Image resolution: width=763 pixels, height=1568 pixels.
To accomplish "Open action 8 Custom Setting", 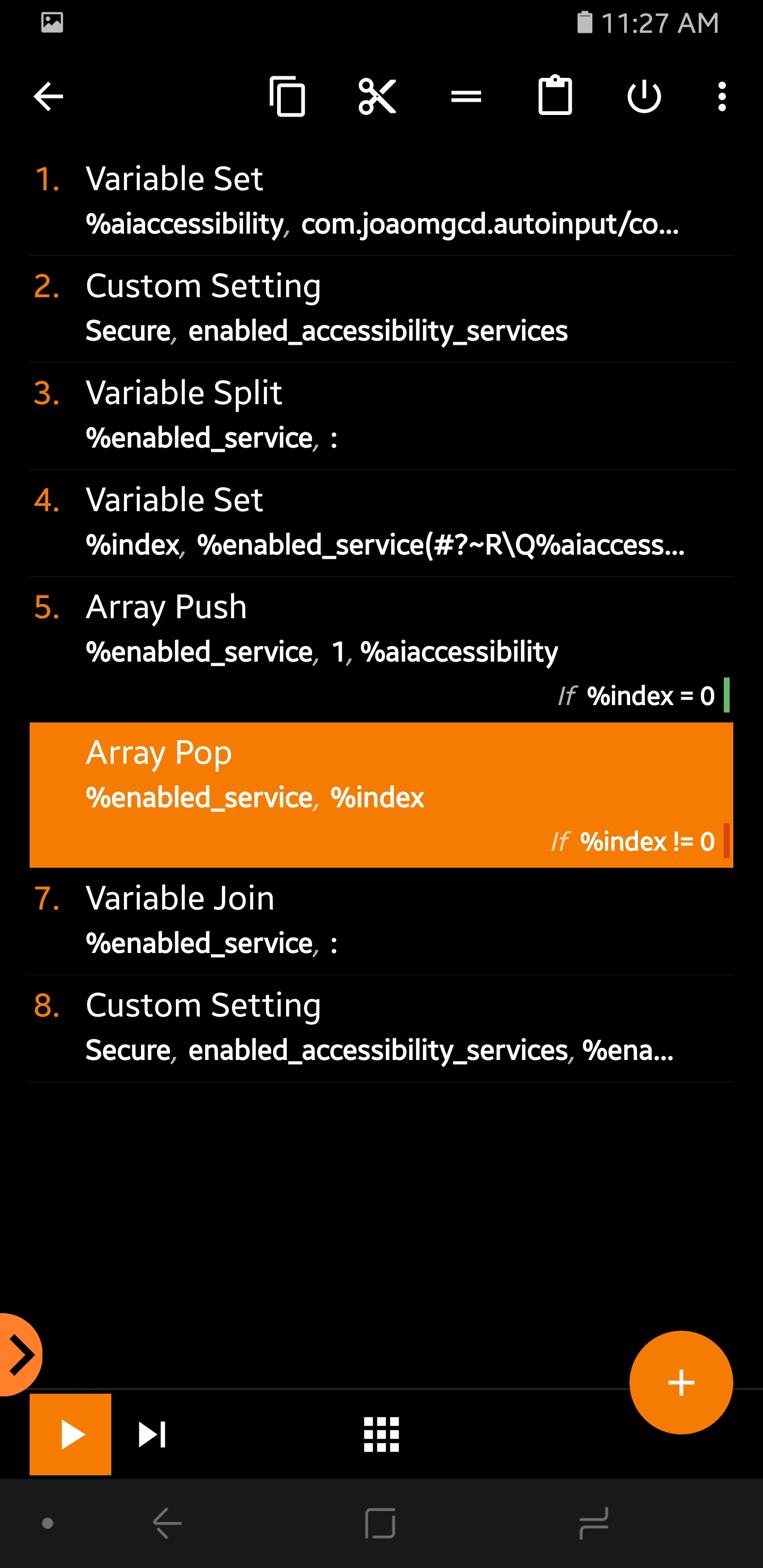I will pos(381,1028).
